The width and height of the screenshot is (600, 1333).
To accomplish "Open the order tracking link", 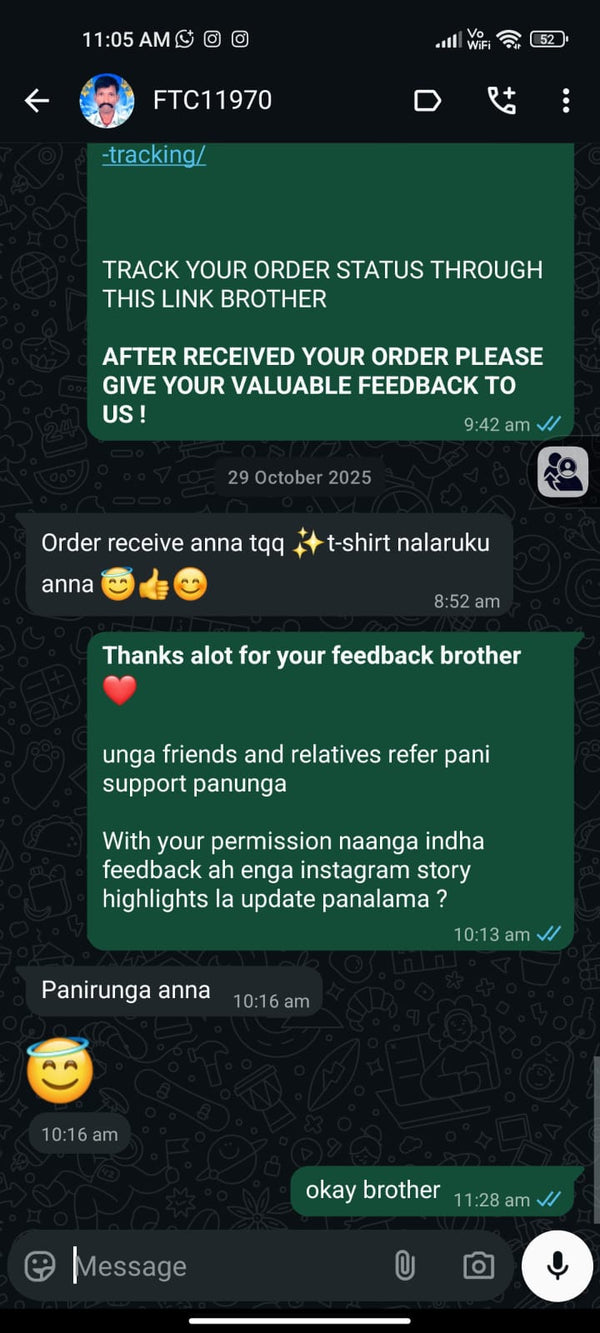I will 154,155.
